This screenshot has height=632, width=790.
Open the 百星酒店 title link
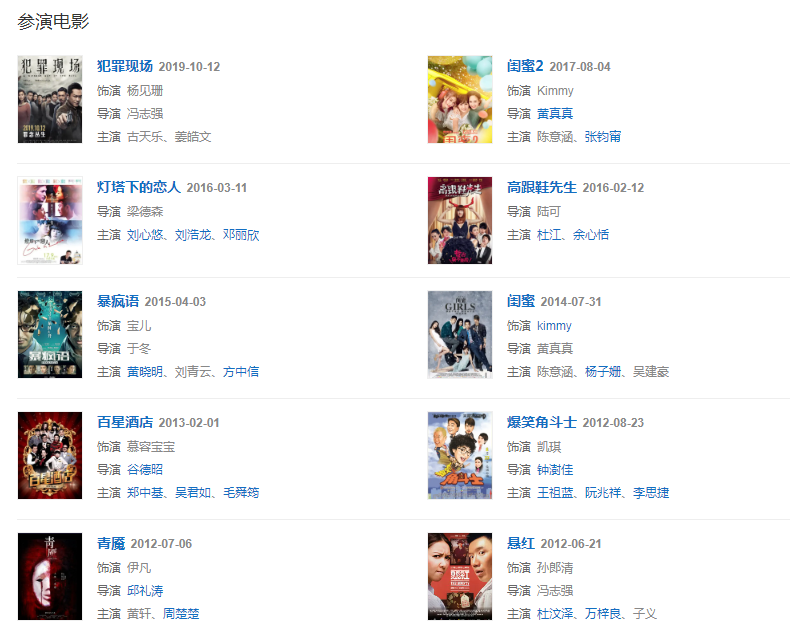pos(125,423)
